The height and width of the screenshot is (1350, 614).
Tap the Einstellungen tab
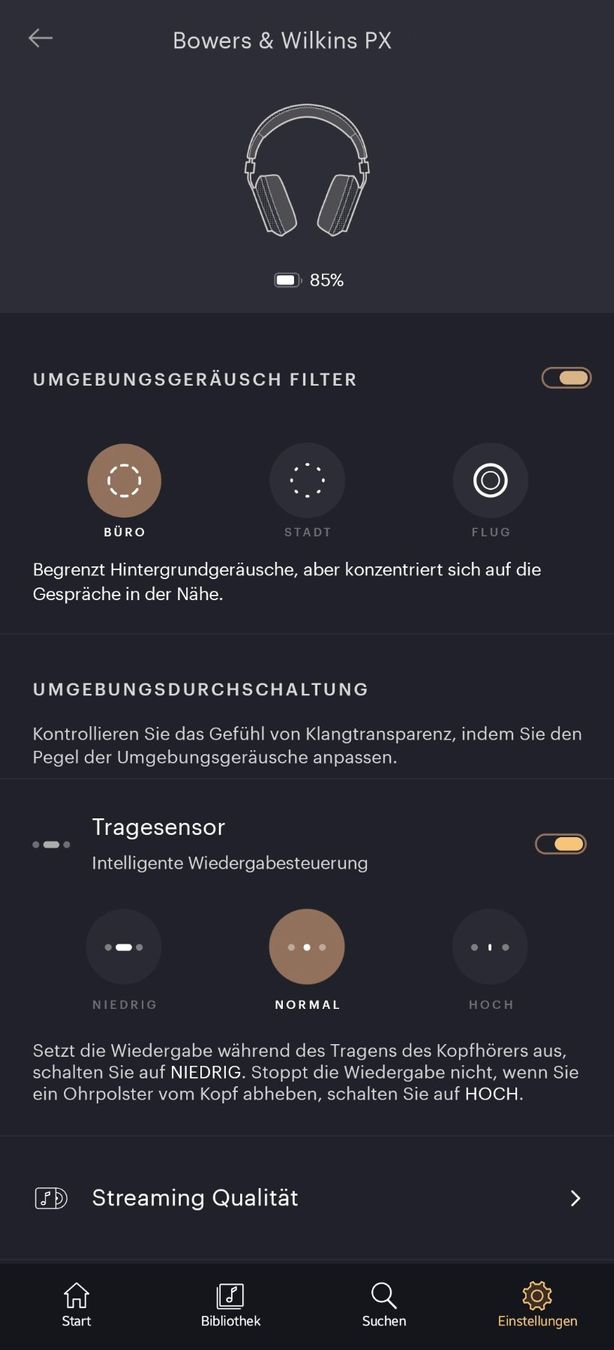pos(537,1305)
